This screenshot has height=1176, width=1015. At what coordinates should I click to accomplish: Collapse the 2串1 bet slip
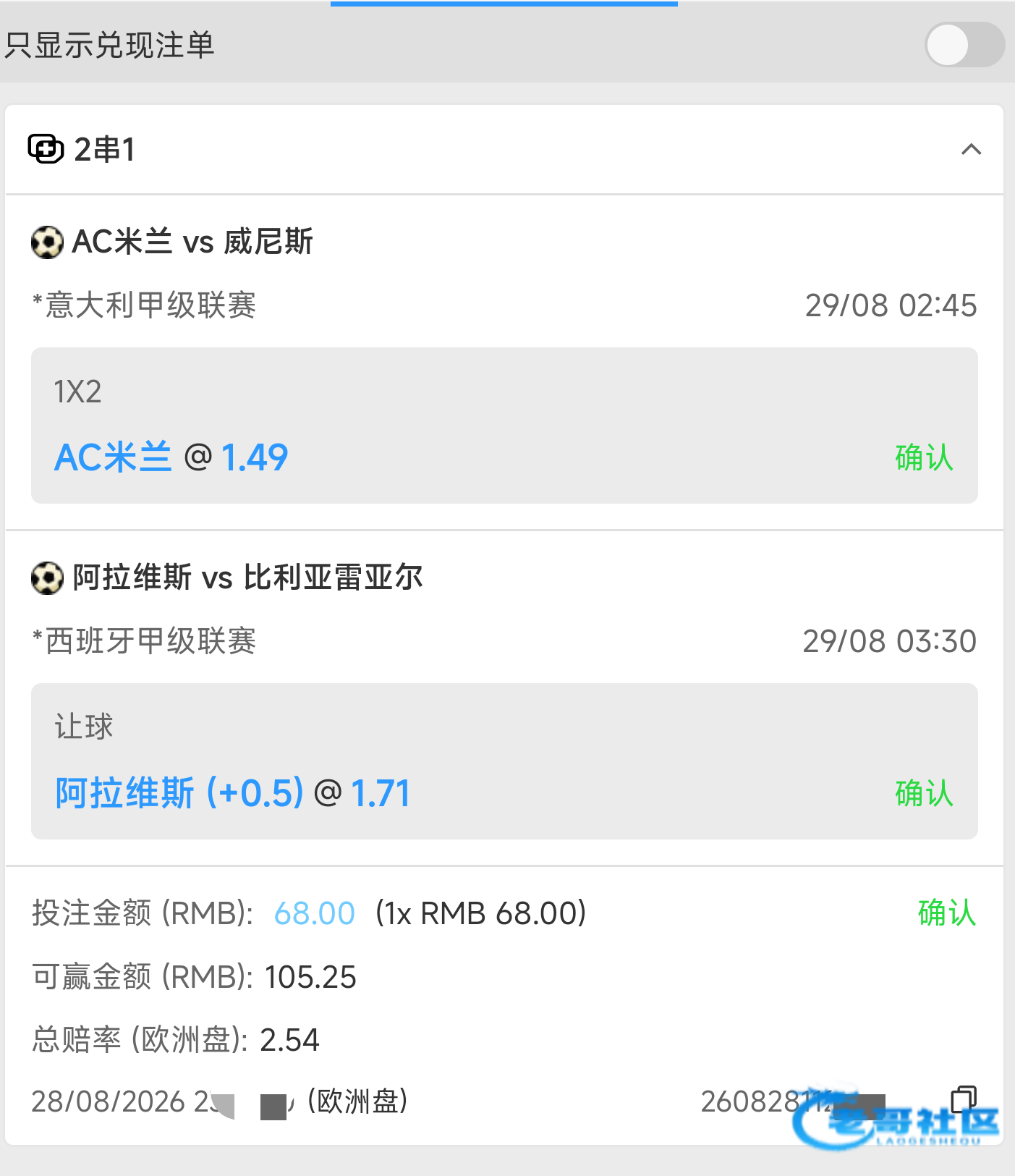pyautogui.click(x=971, y=150)
